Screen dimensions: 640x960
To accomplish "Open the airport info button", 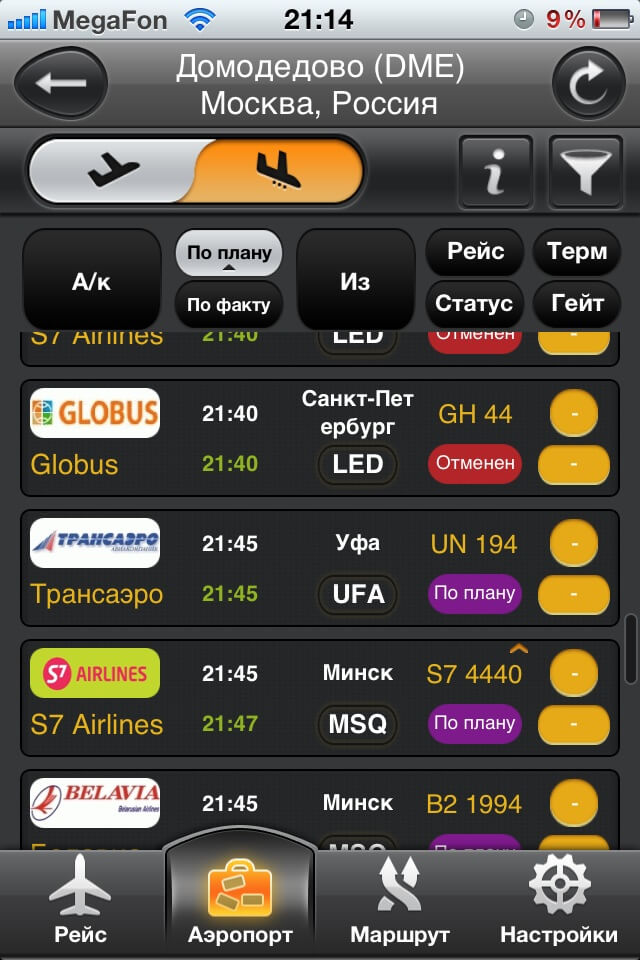I will pyautogui.click(x=495, y=172).
